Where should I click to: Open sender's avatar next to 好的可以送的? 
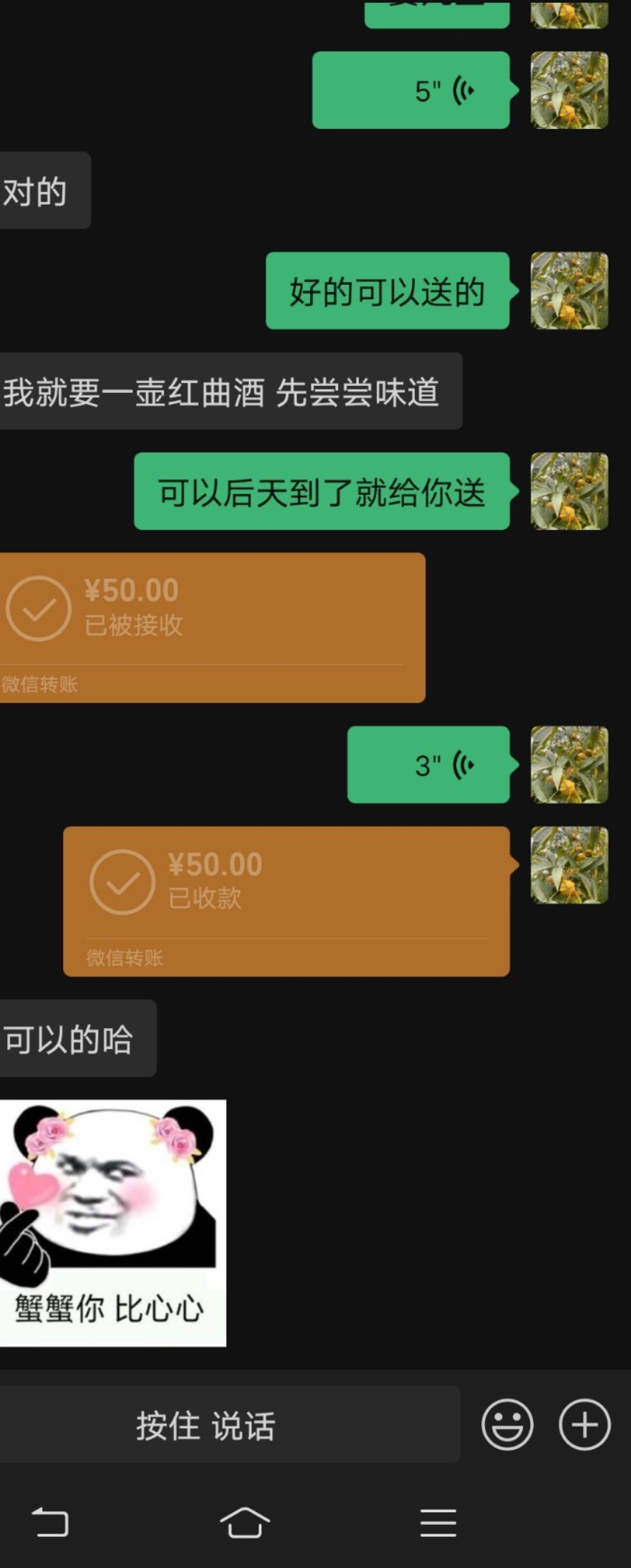pos(569,291)
